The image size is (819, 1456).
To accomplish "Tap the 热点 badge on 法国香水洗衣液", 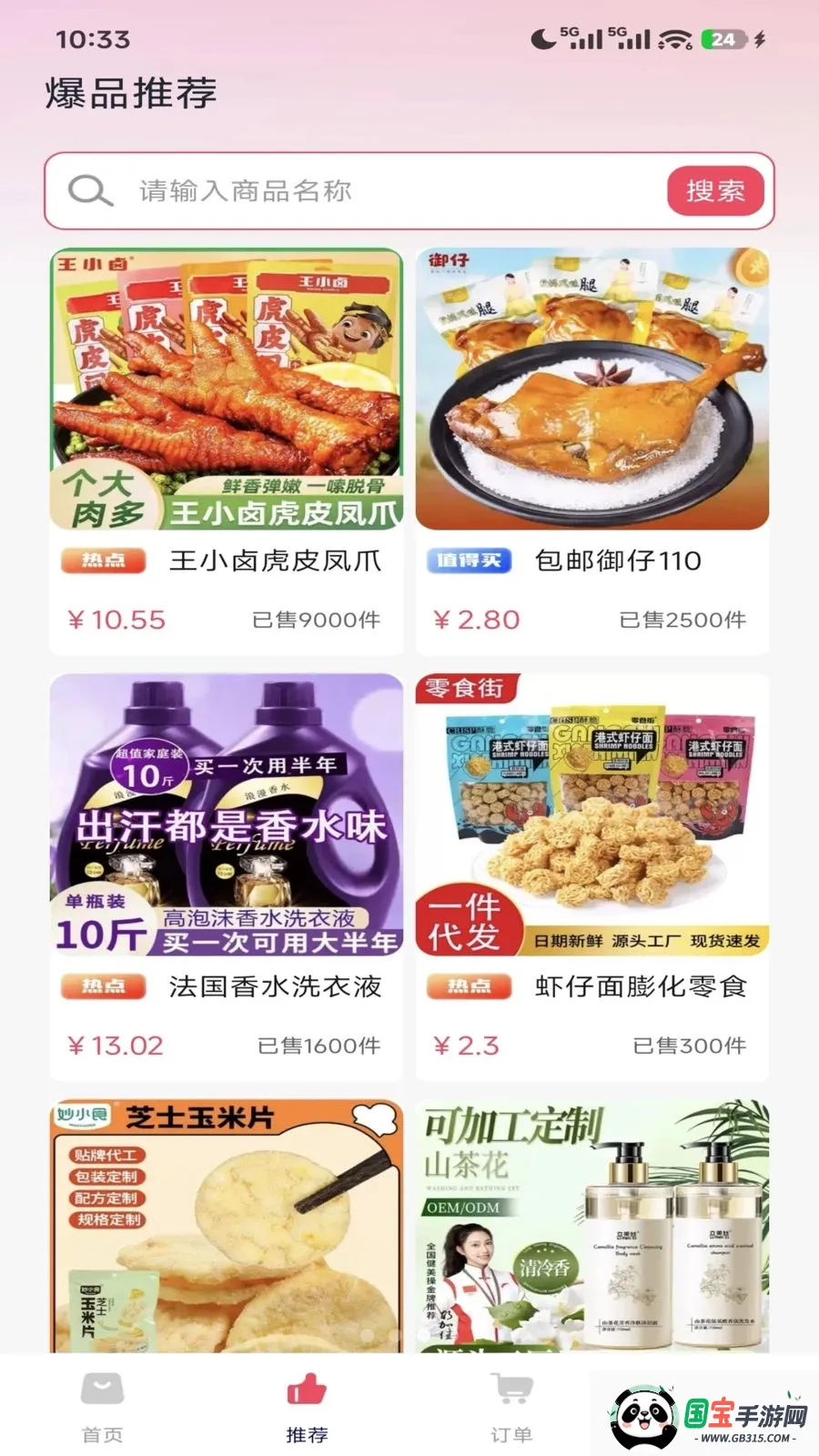I will 105,986.
